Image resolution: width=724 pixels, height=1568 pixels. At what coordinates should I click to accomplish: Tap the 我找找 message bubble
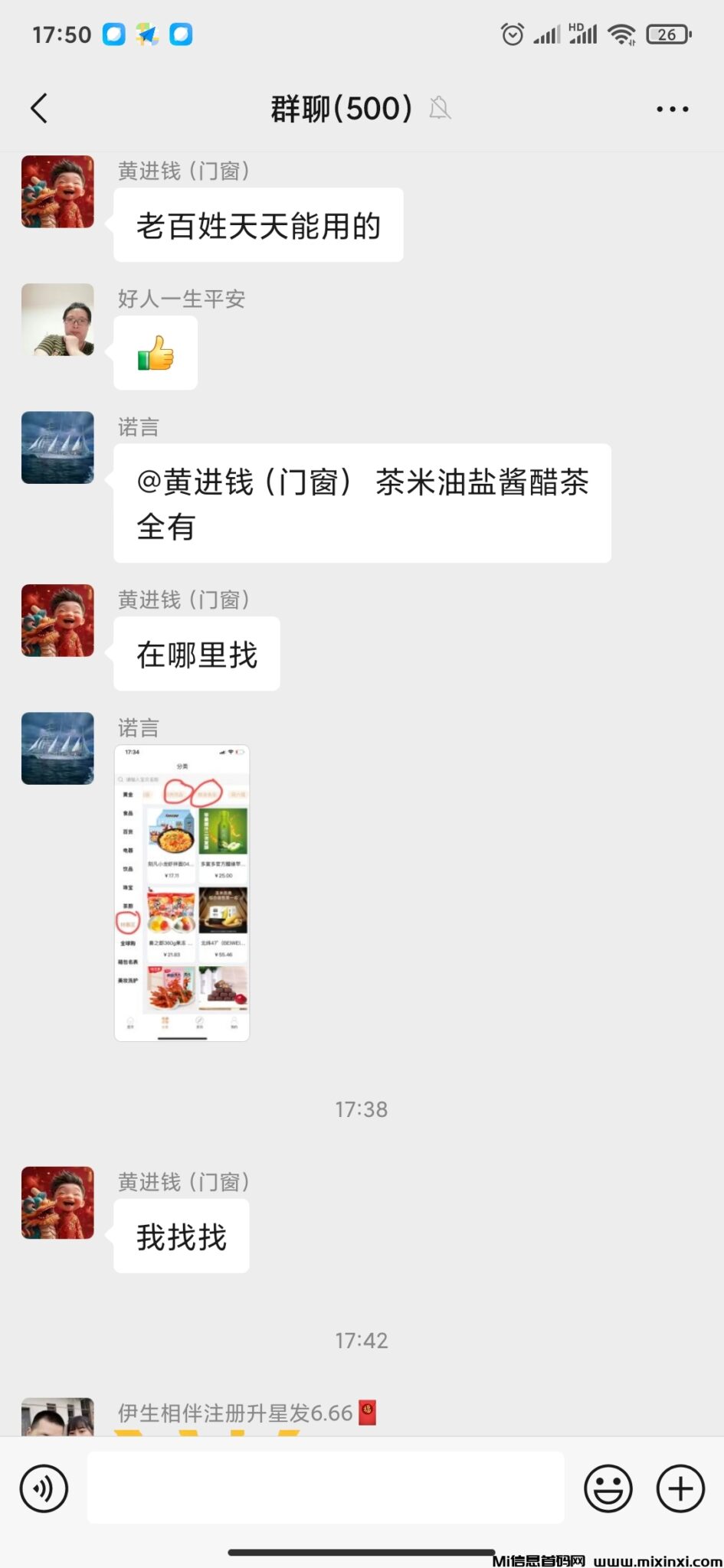181,1236
